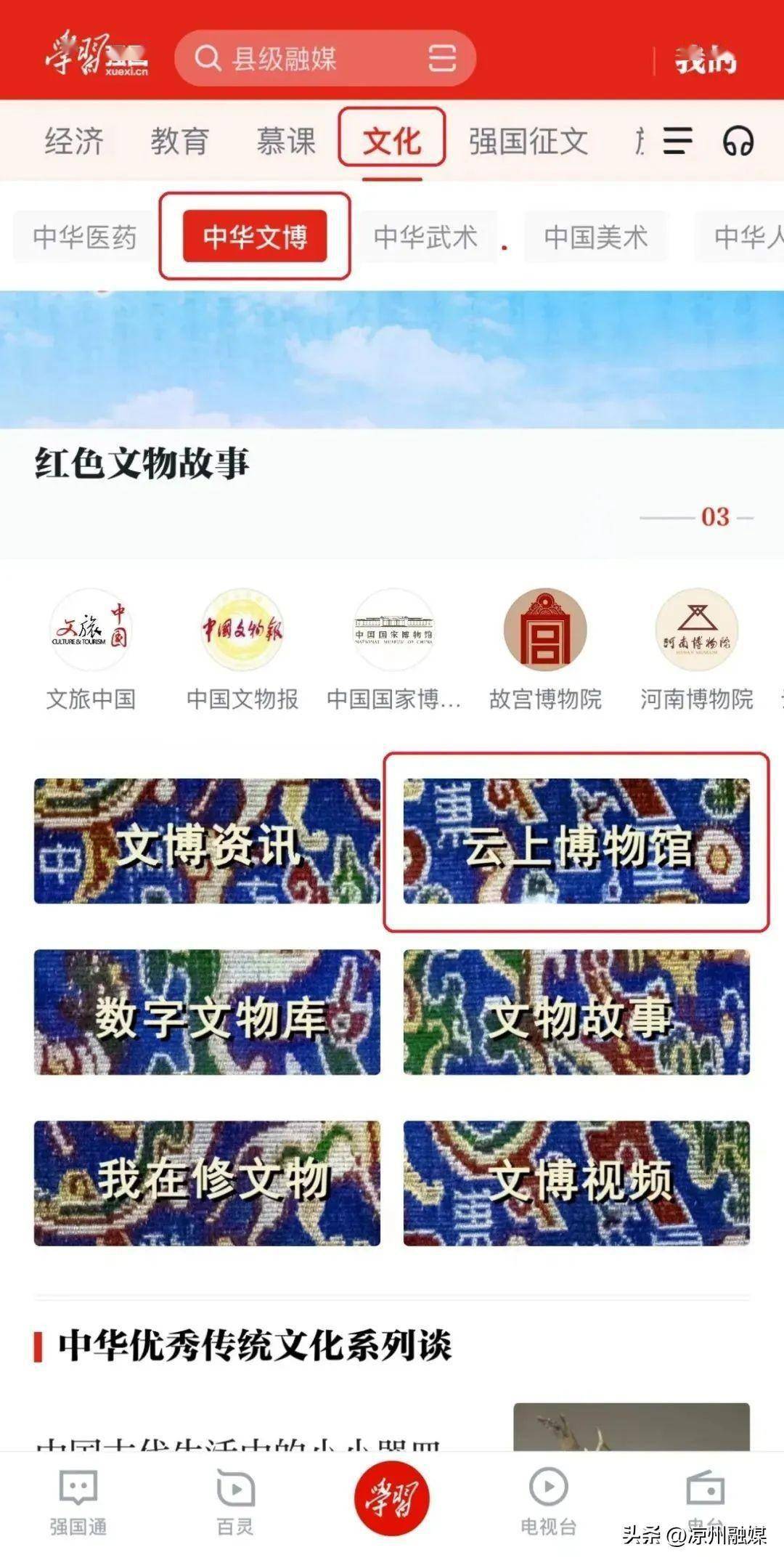Open the 我的 profile page
Image resolution: width=784 pixels, height=1563 pixels.
point(705,60)
